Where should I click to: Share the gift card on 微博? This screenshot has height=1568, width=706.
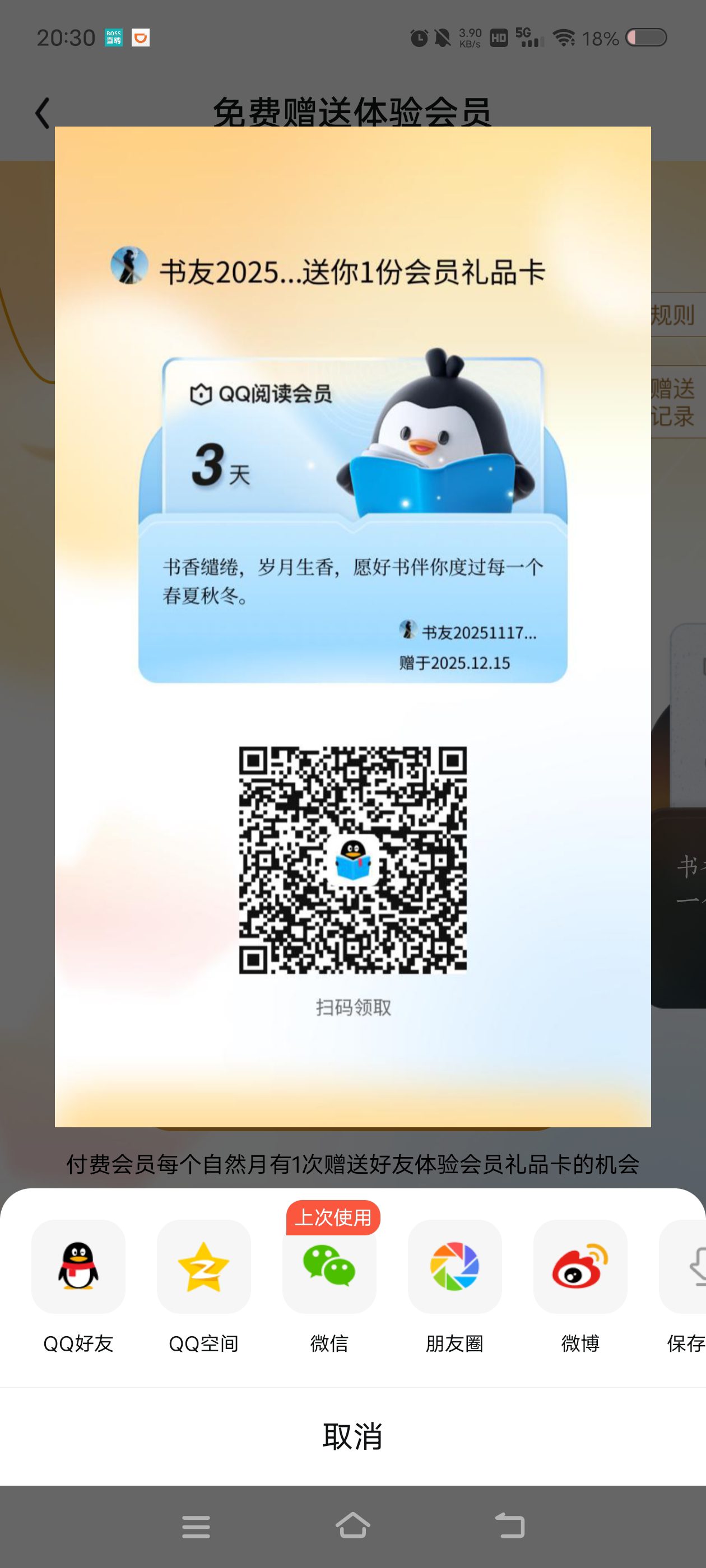tap(580, 1266)
